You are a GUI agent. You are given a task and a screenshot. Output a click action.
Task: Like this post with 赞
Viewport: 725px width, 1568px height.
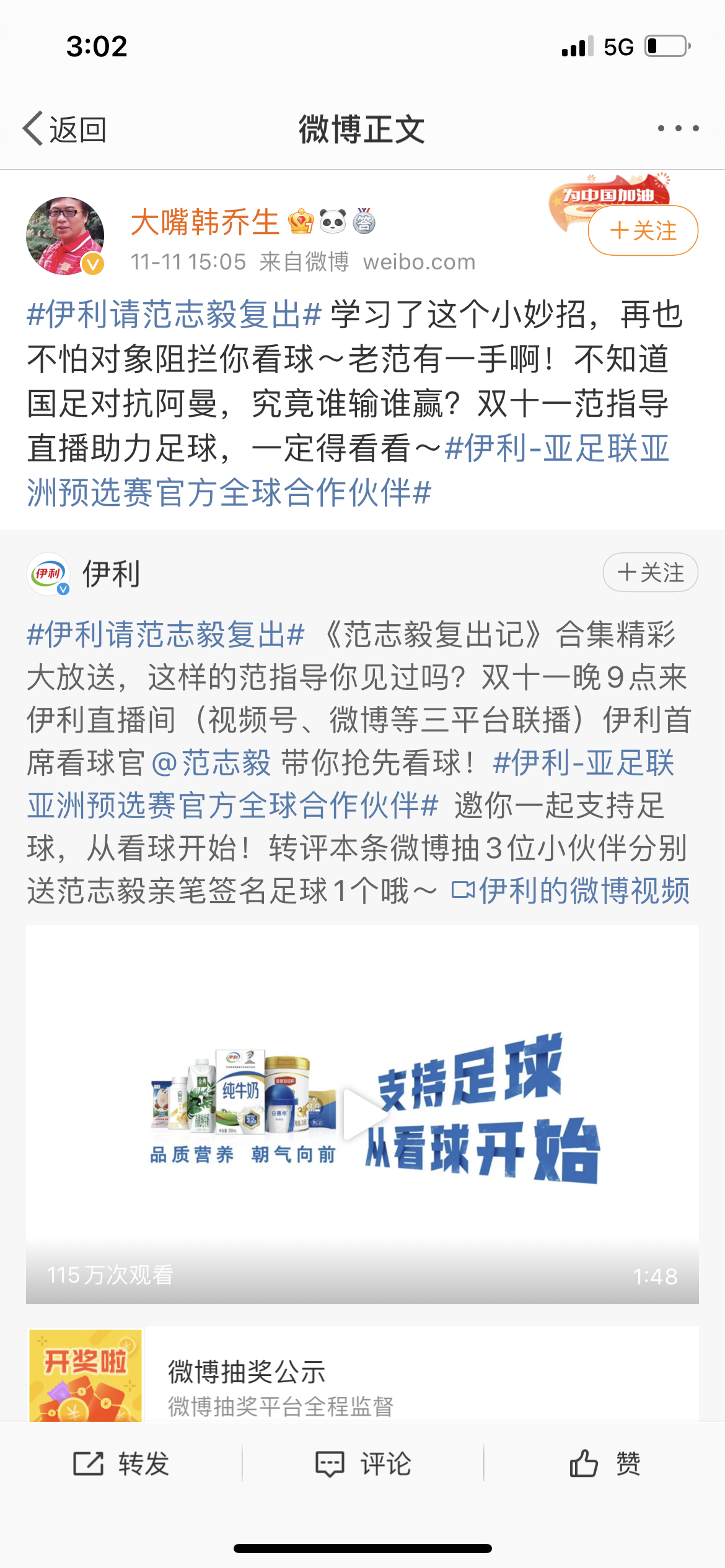[605, 1464]
